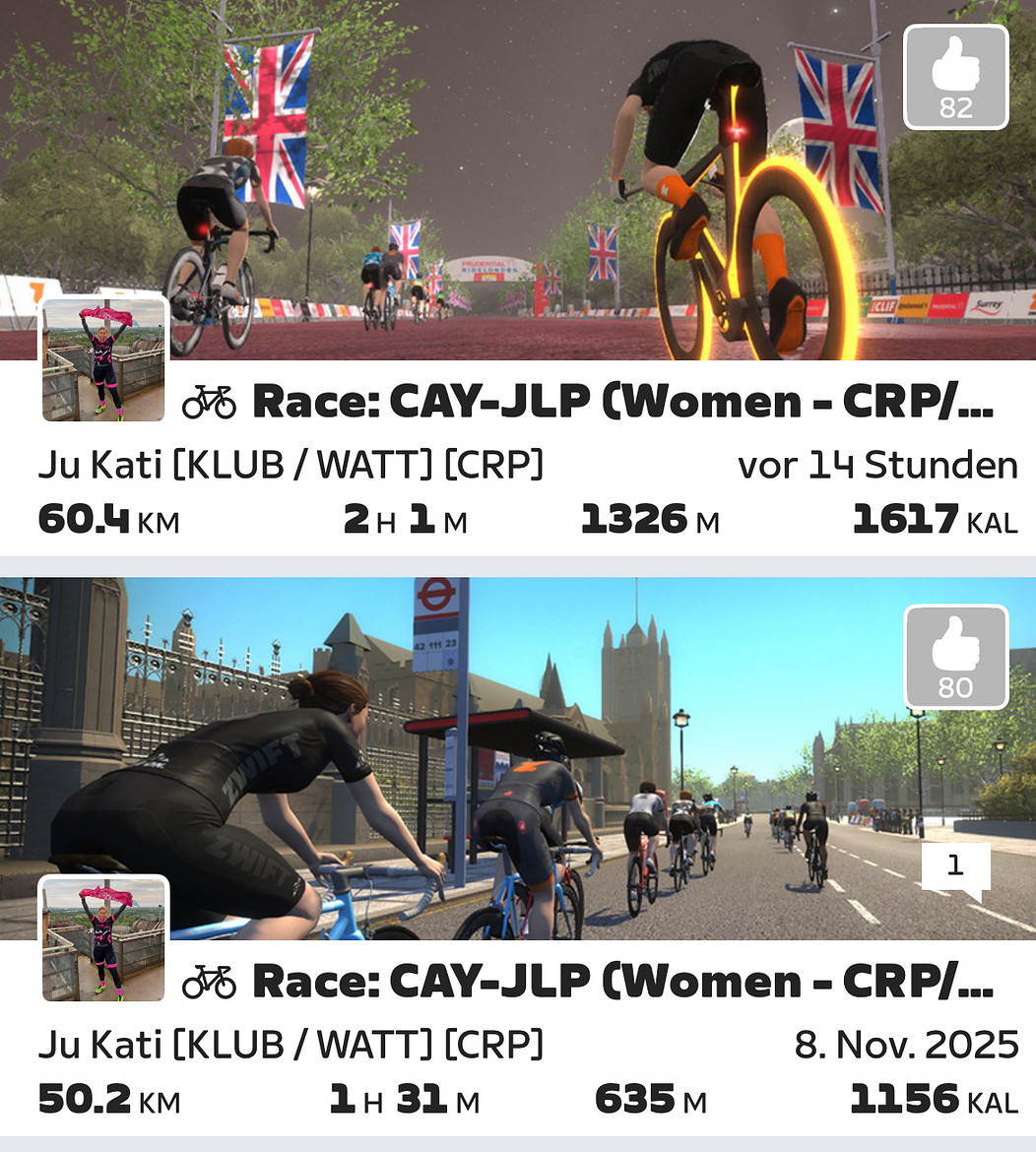Image resolution: width=1036 pixels, height=1152 pixels.
Task: Open the race activity from vor 14 Stunden
Action: pyautogui.click(x=620, y=402)
